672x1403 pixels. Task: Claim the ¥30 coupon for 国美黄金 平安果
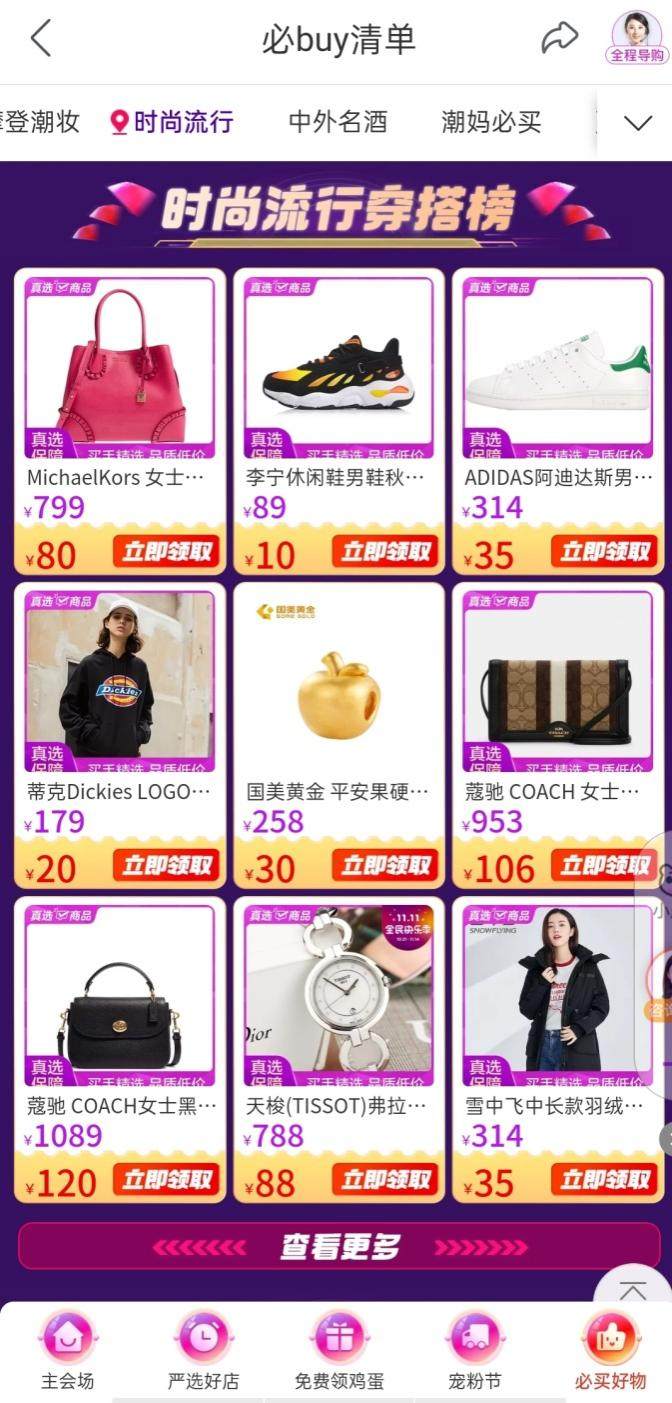[x=385, y=865]
